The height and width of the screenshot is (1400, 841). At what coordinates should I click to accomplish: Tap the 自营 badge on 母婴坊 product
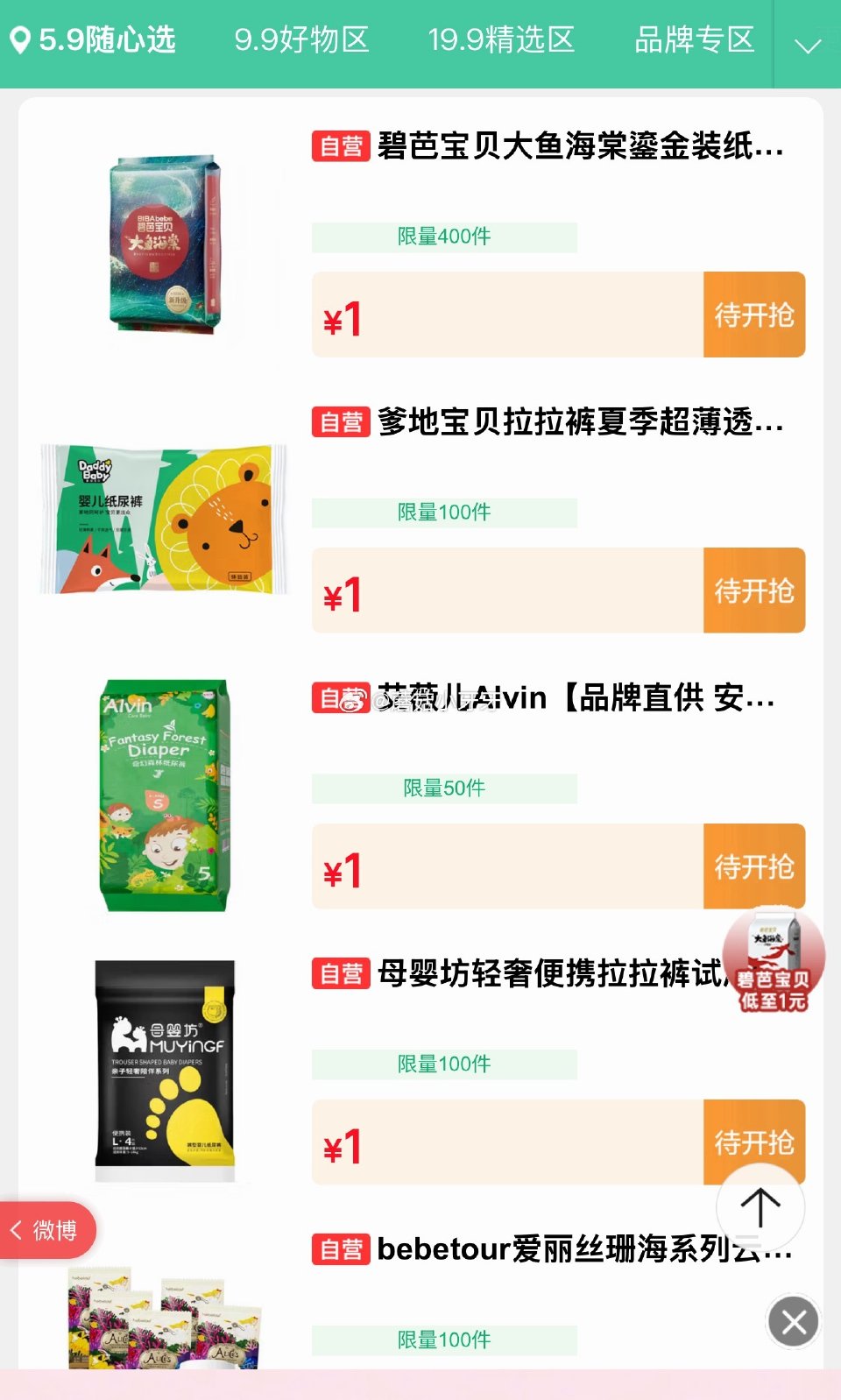[341, 974]
